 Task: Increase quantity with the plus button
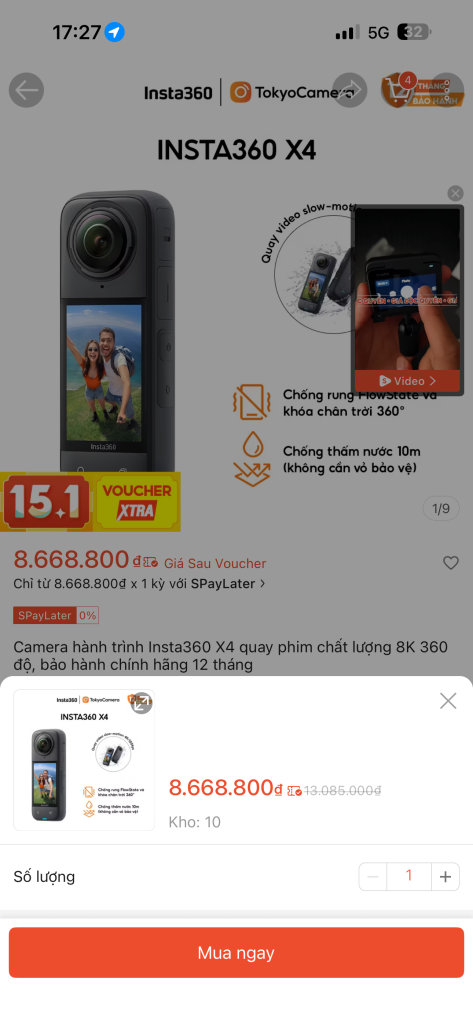(x=446, y=876)
